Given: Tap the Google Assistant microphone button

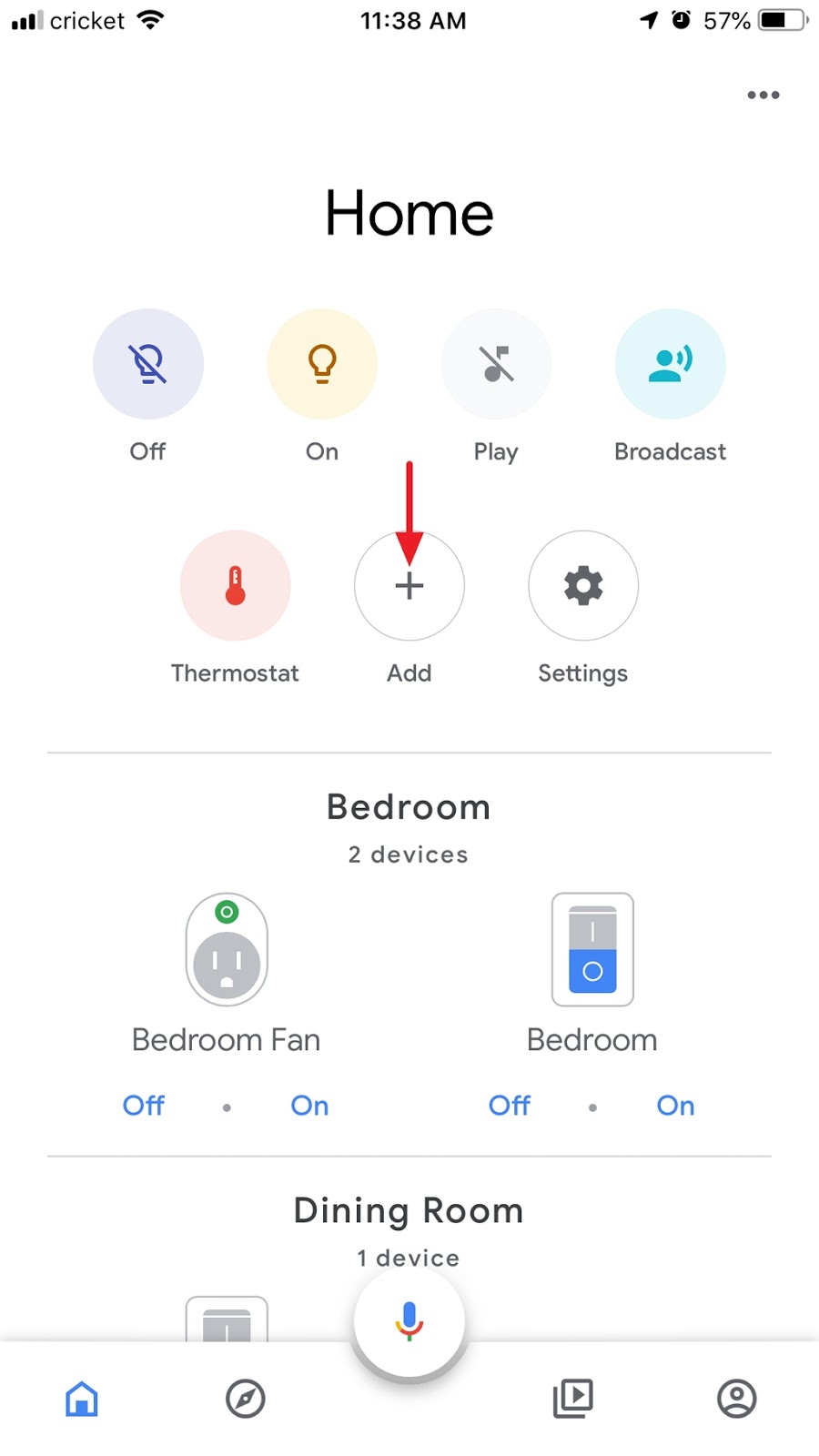Looking at the screenshot, I should [409, 1322].
